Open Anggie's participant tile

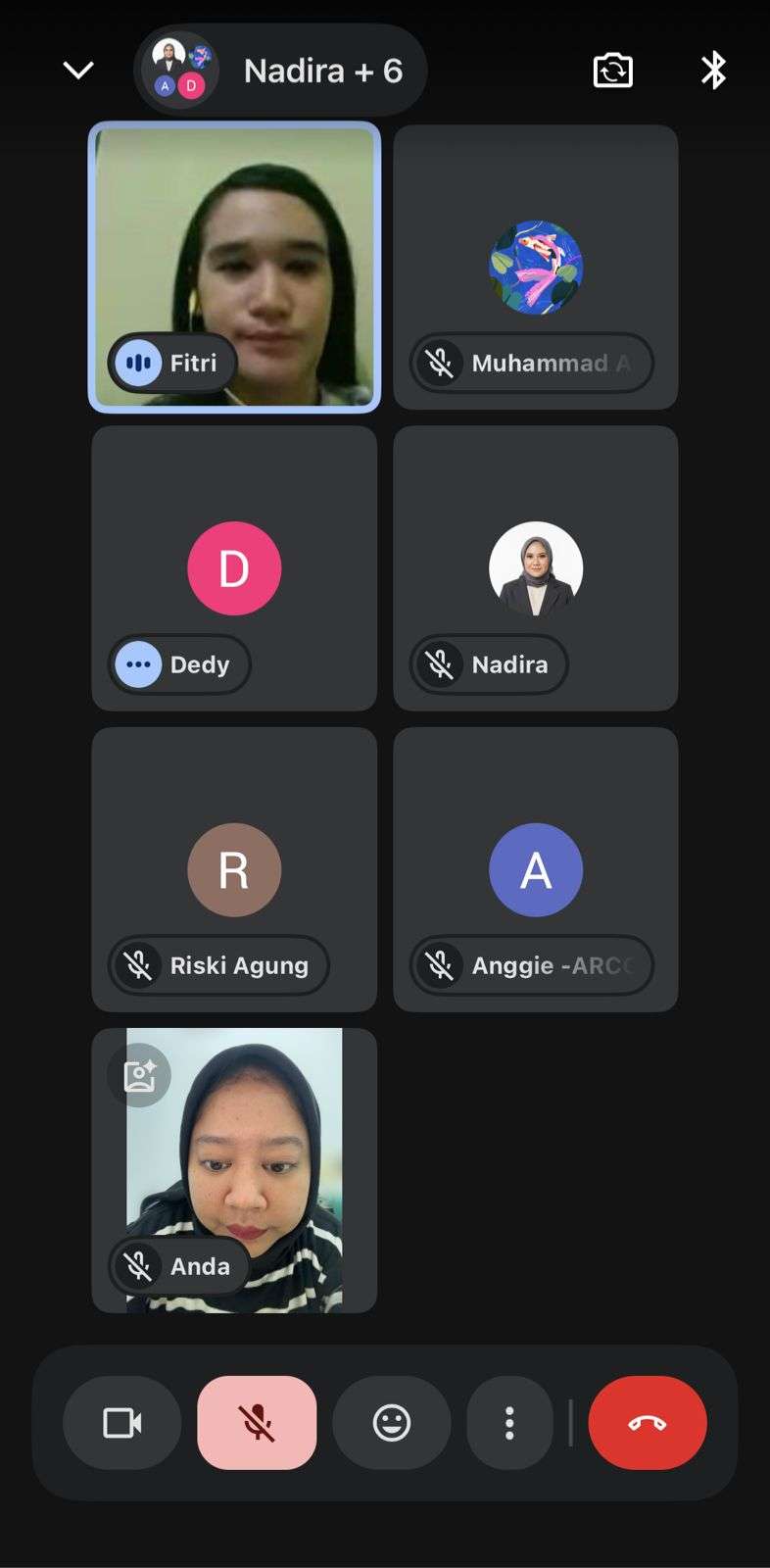tap(536, 869)
